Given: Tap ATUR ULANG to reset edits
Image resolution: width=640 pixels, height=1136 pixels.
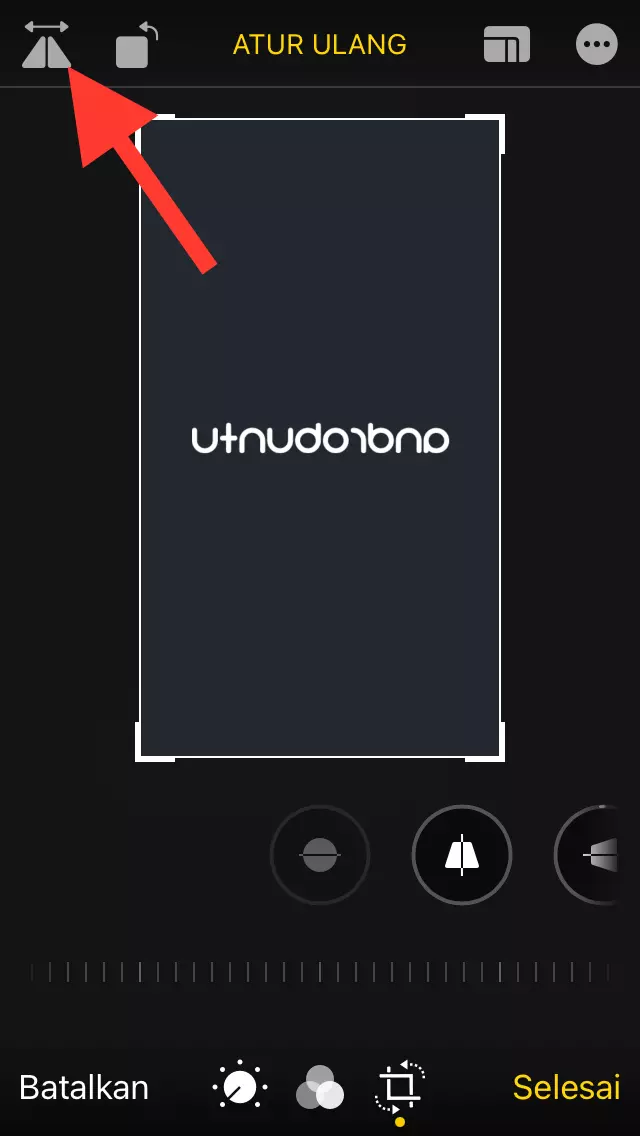Looking at the screenshot, I should (320, 45).
